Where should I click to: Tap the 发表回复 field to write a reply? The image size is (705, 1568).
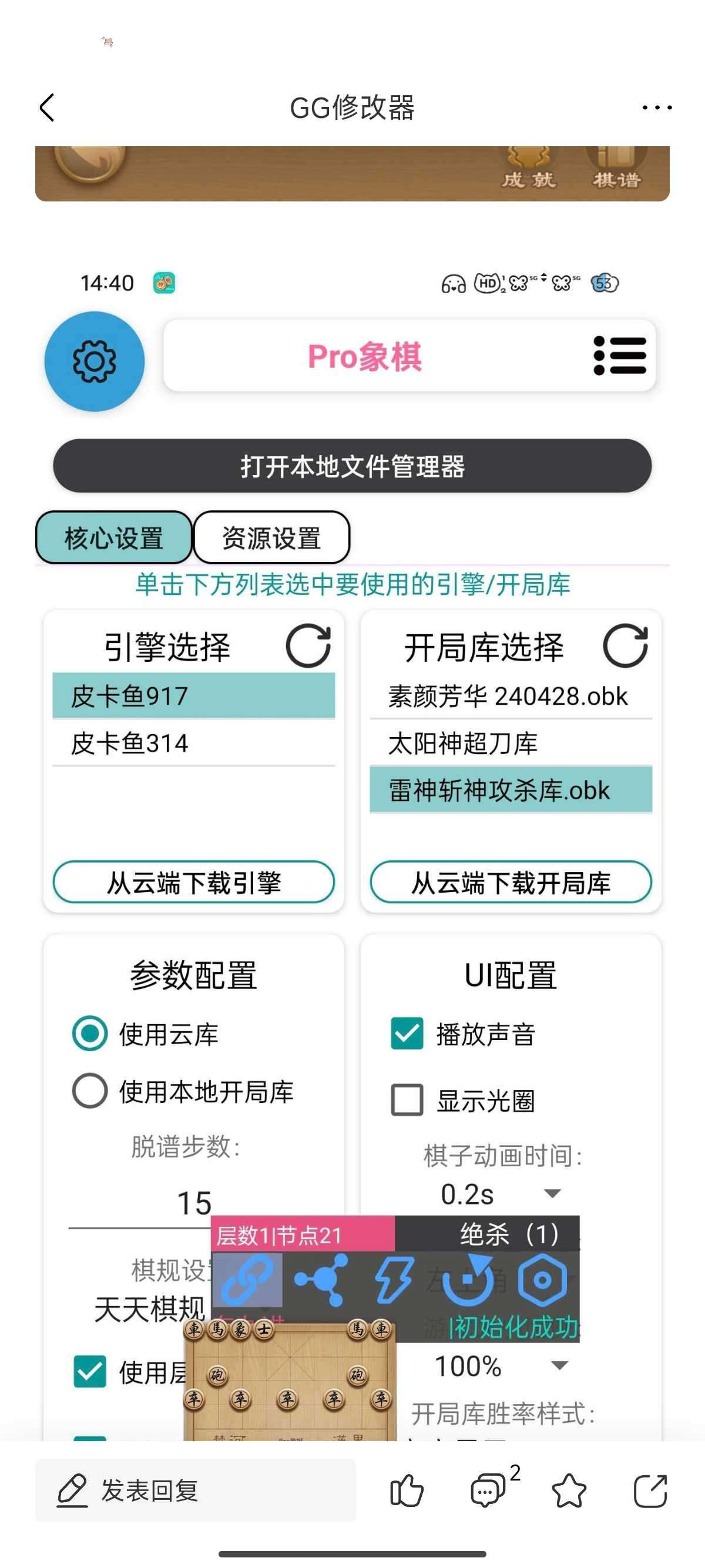click(195, 1490)
